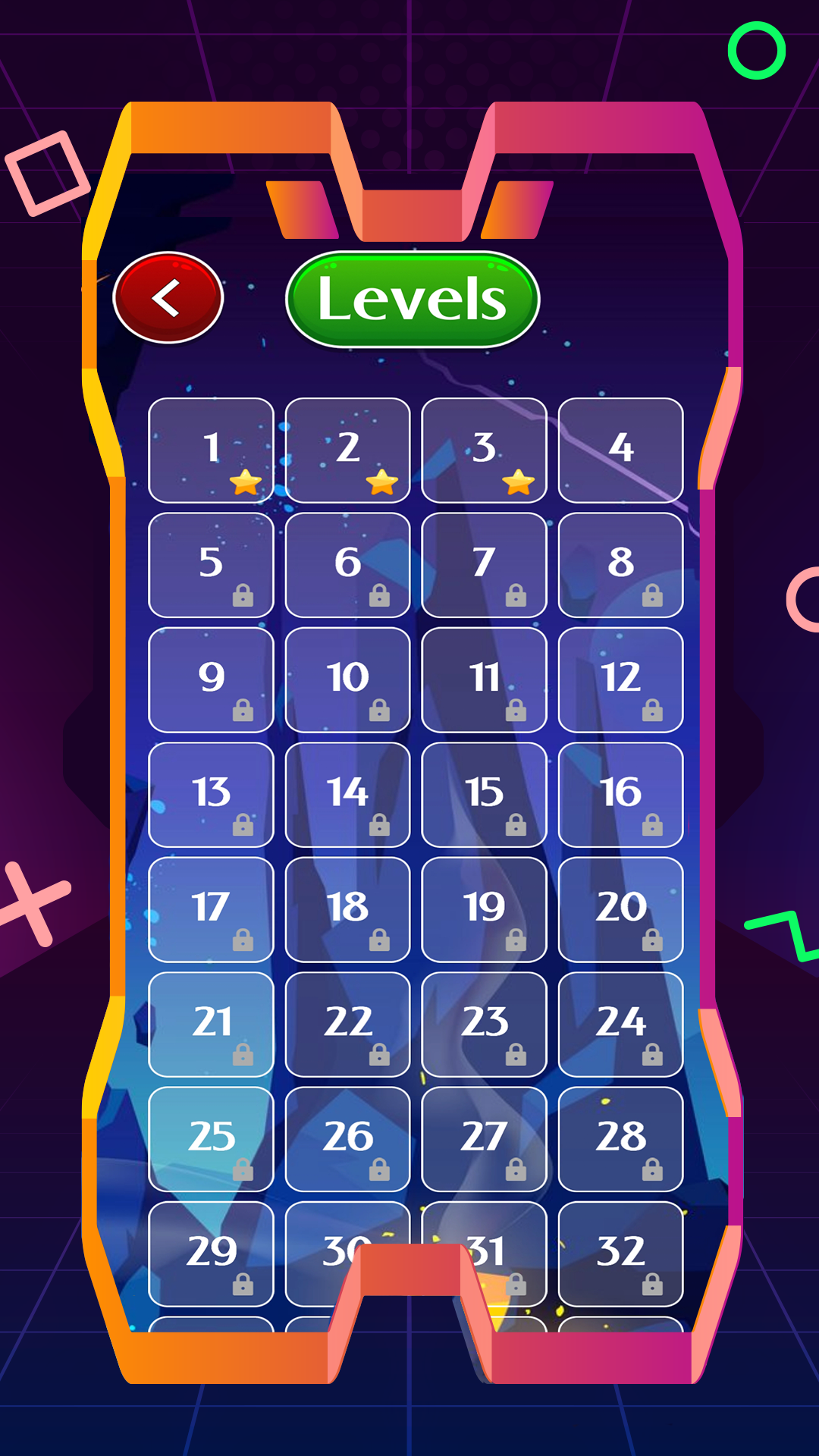
Task: Open level 20 tile
Action: pos(620,909)
